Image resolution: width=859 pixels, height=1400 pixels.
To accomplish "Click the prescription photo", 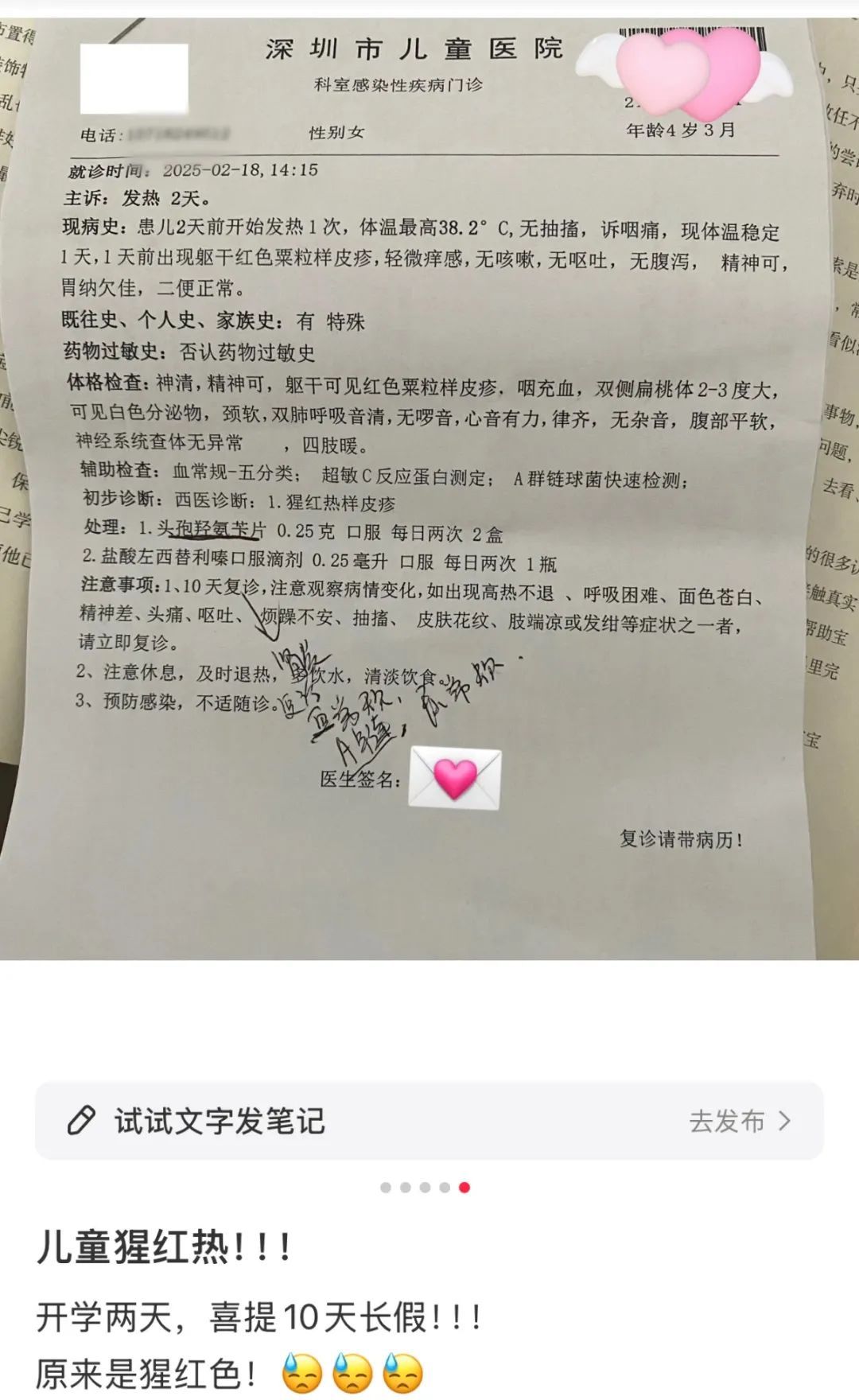I will [x=429, y=477].
